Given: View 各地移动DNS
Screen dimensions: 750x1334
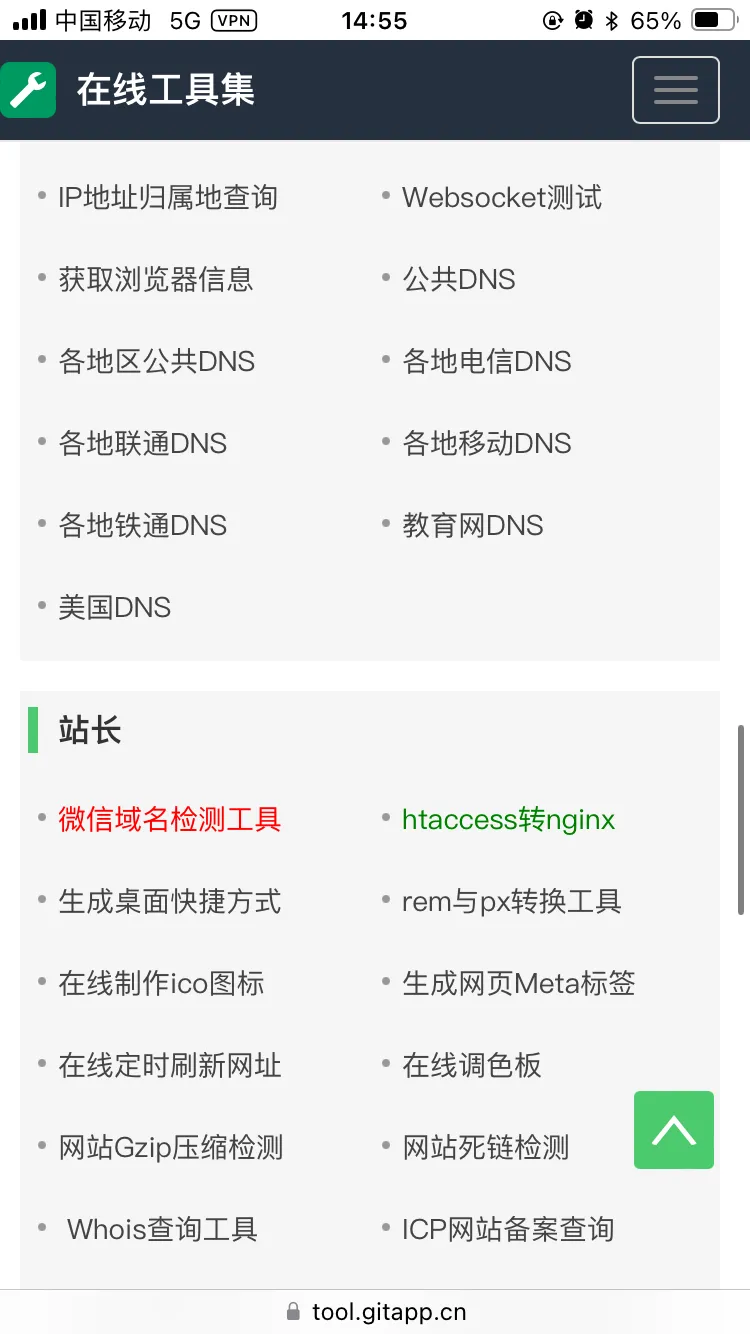Looking at the screenshot, I should (487, 444).
